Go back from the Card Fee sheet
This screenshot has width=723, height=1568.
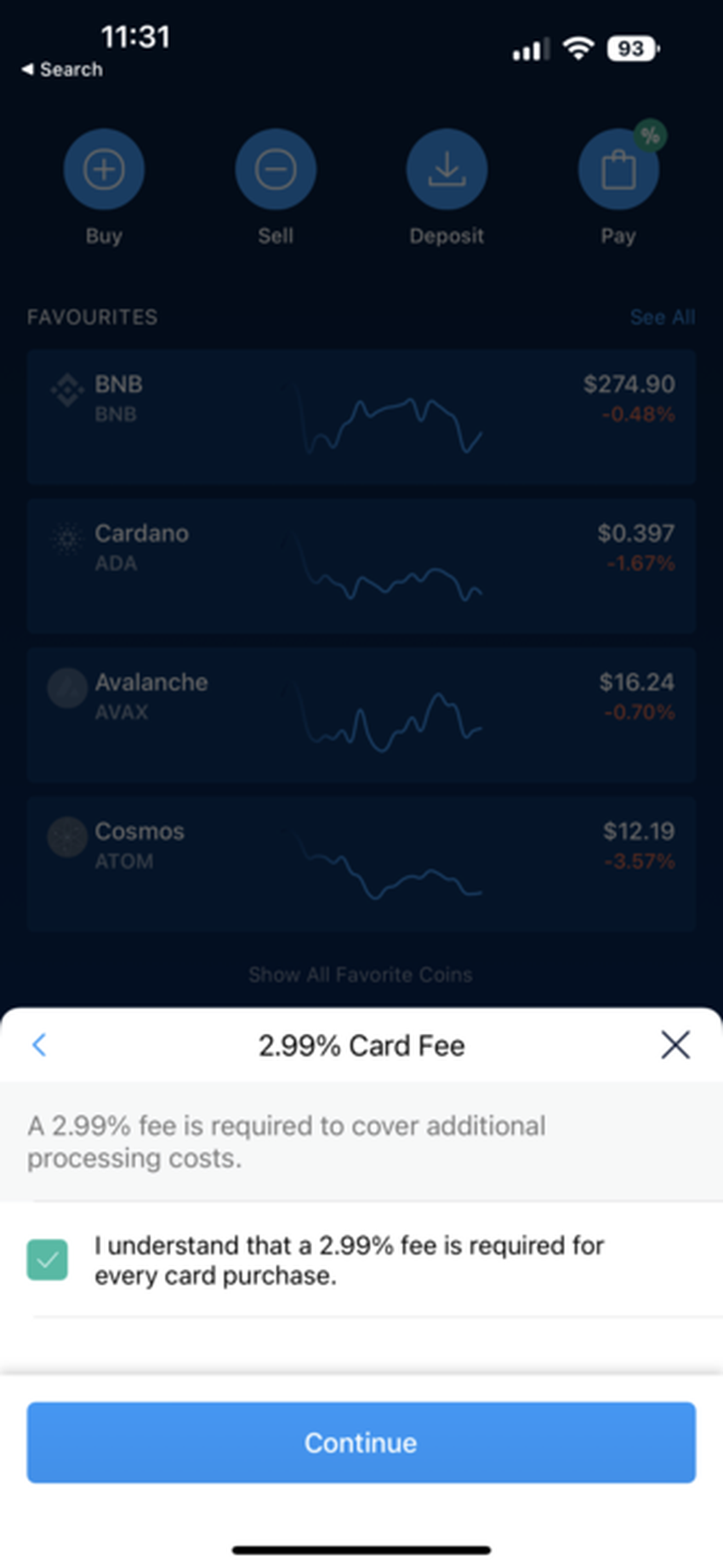click(39, 1045)
